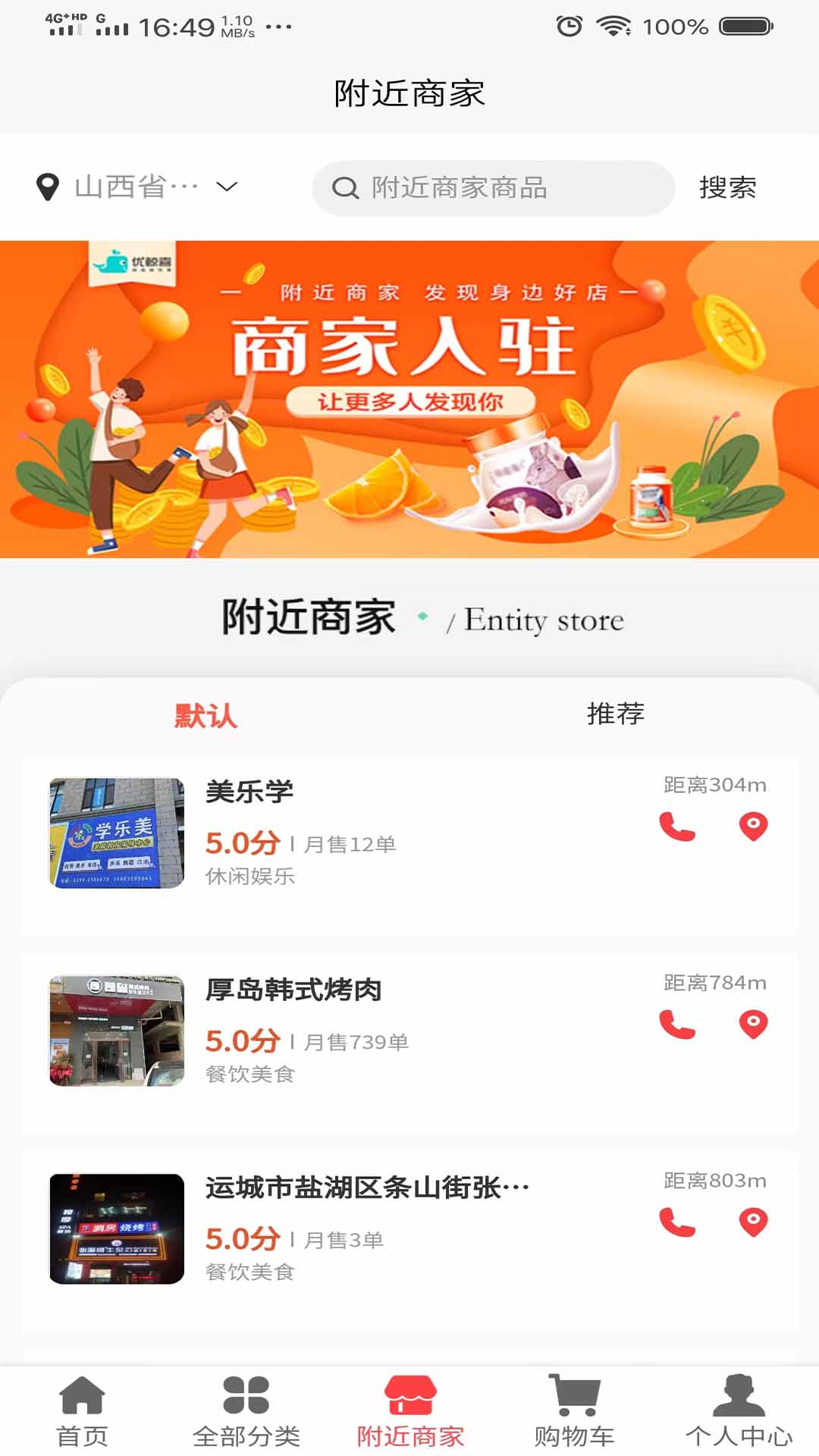The width and height of the screenshot is (819, 1456).
Task: Select the 默认 sorting tab
Action: (203, 714)
